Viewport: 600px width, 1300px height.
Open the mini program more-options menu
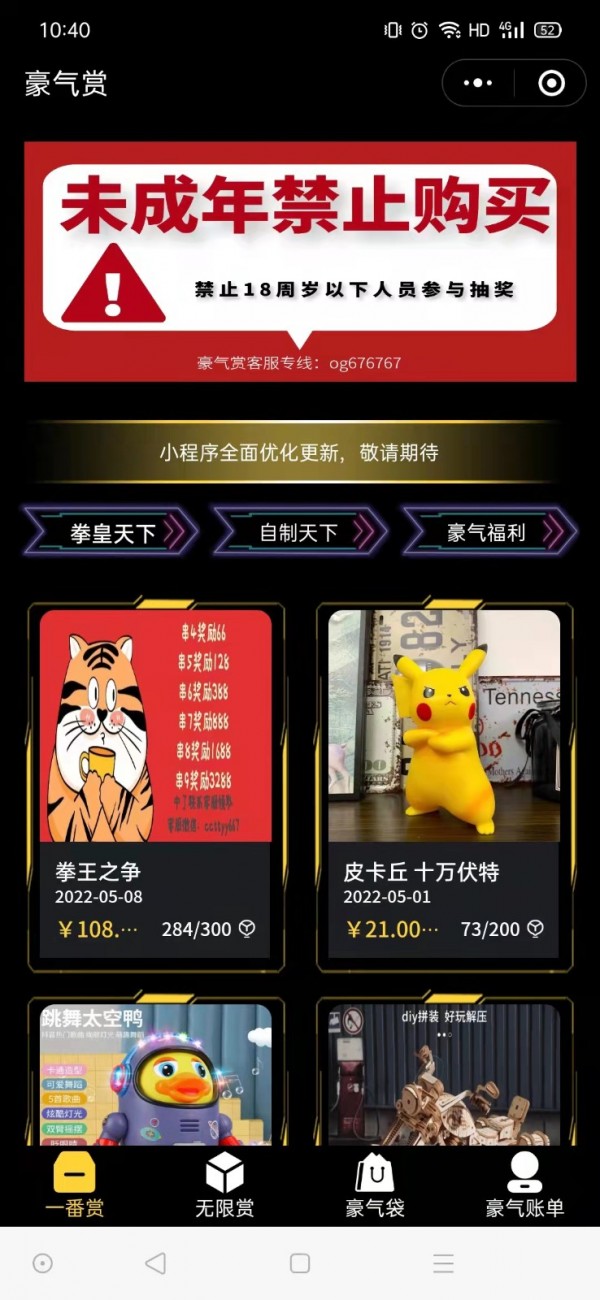(x=478, y=83)
